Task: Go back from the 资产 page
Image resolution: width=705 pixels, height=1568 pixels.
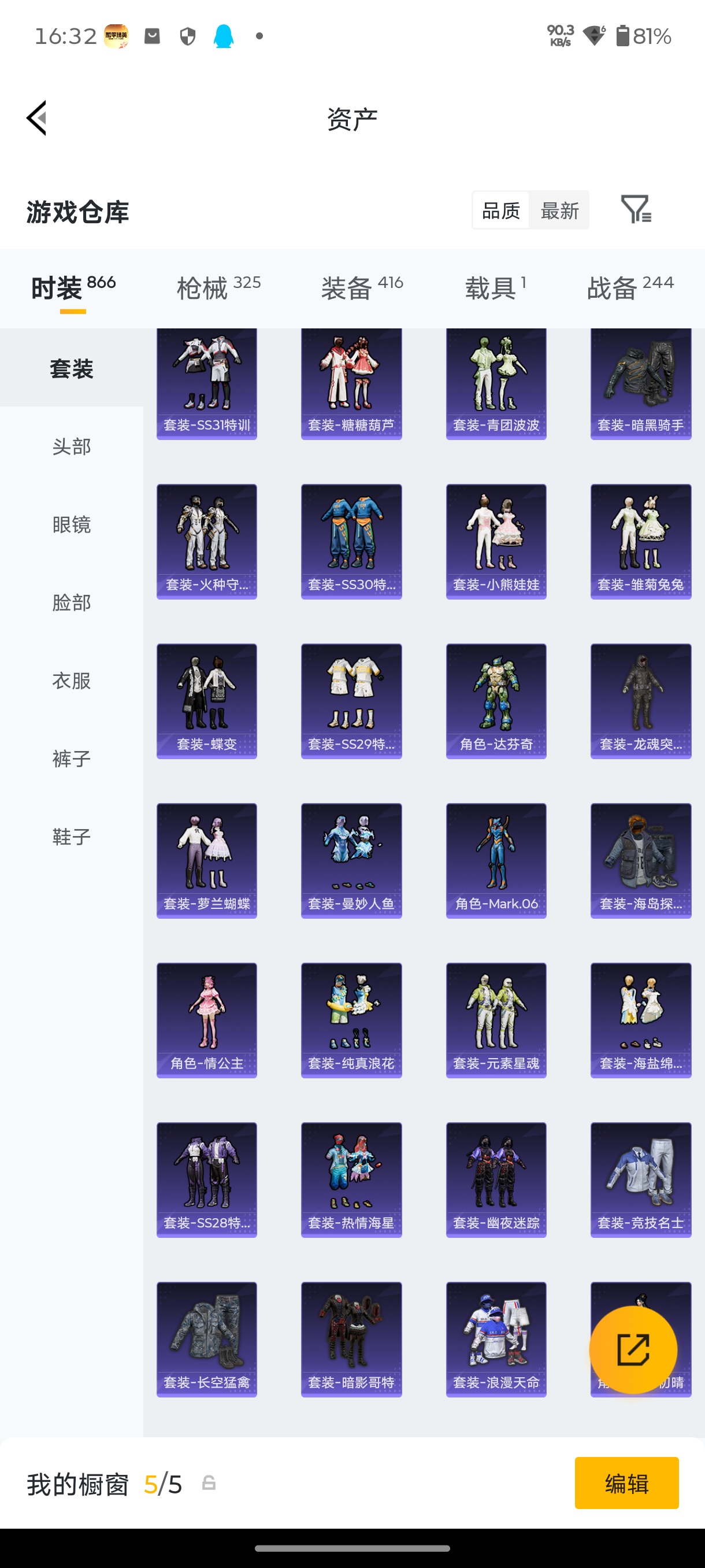Action: point(36,118)
